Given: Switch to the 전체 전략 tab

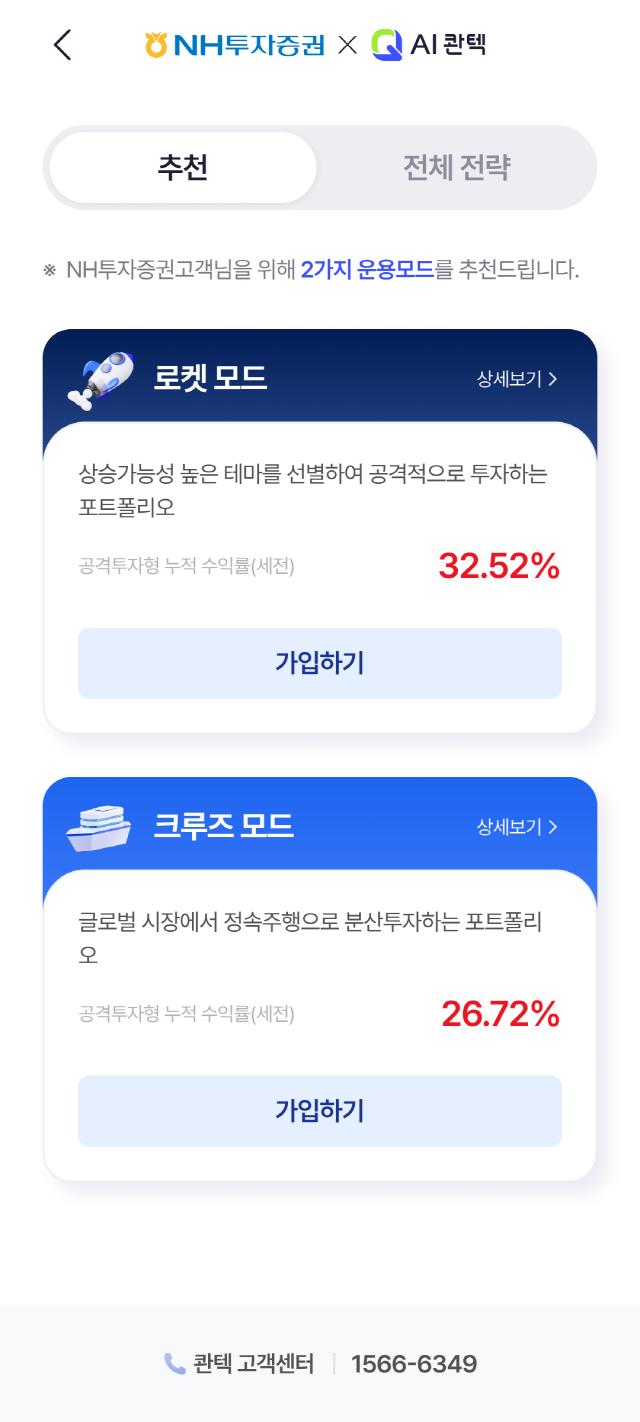Looking at the screenshot, I should click(x=456, y=167).
